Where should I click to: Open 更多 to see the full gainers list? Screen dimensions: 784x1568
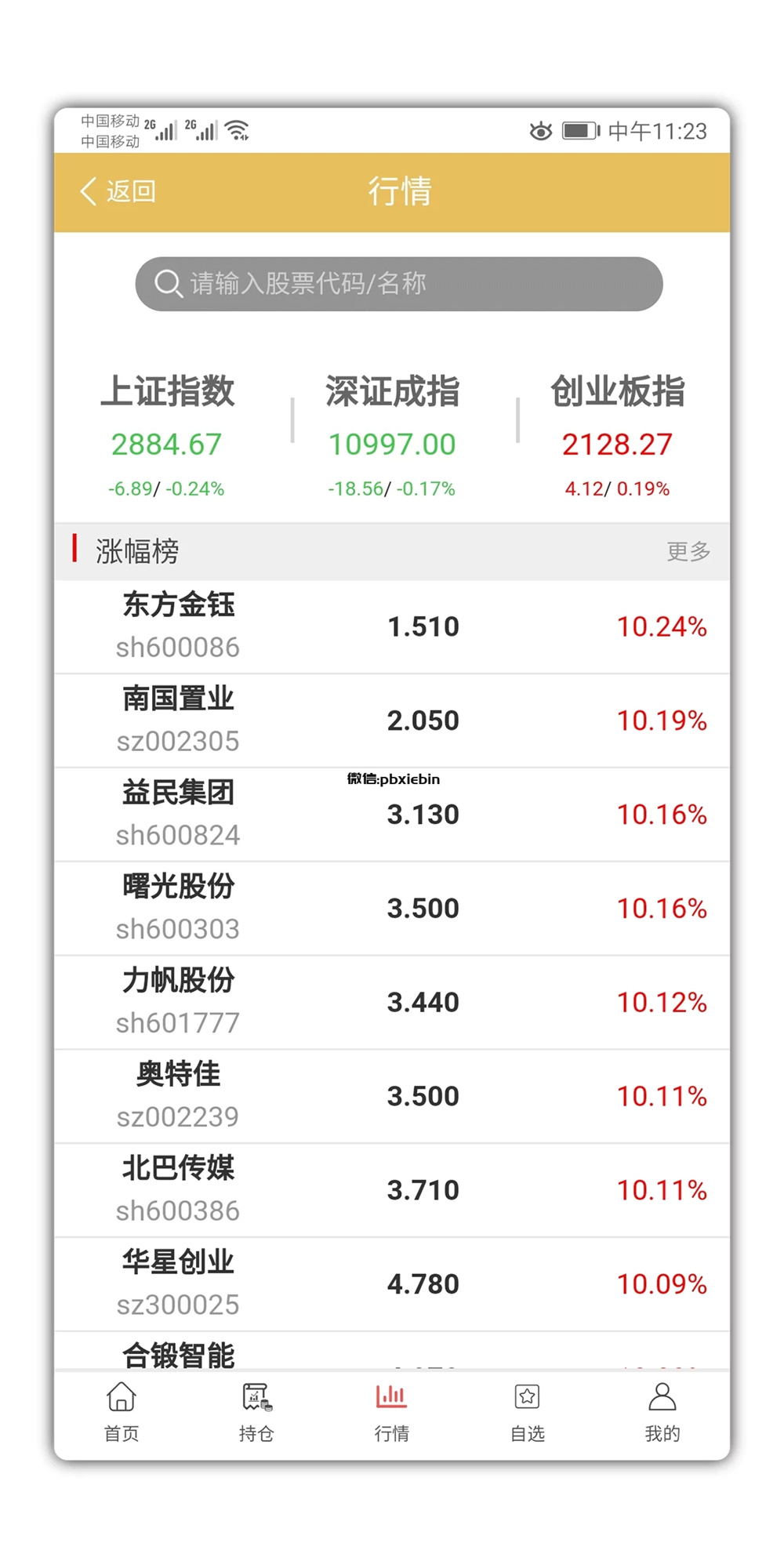click(x=688, y=552)
